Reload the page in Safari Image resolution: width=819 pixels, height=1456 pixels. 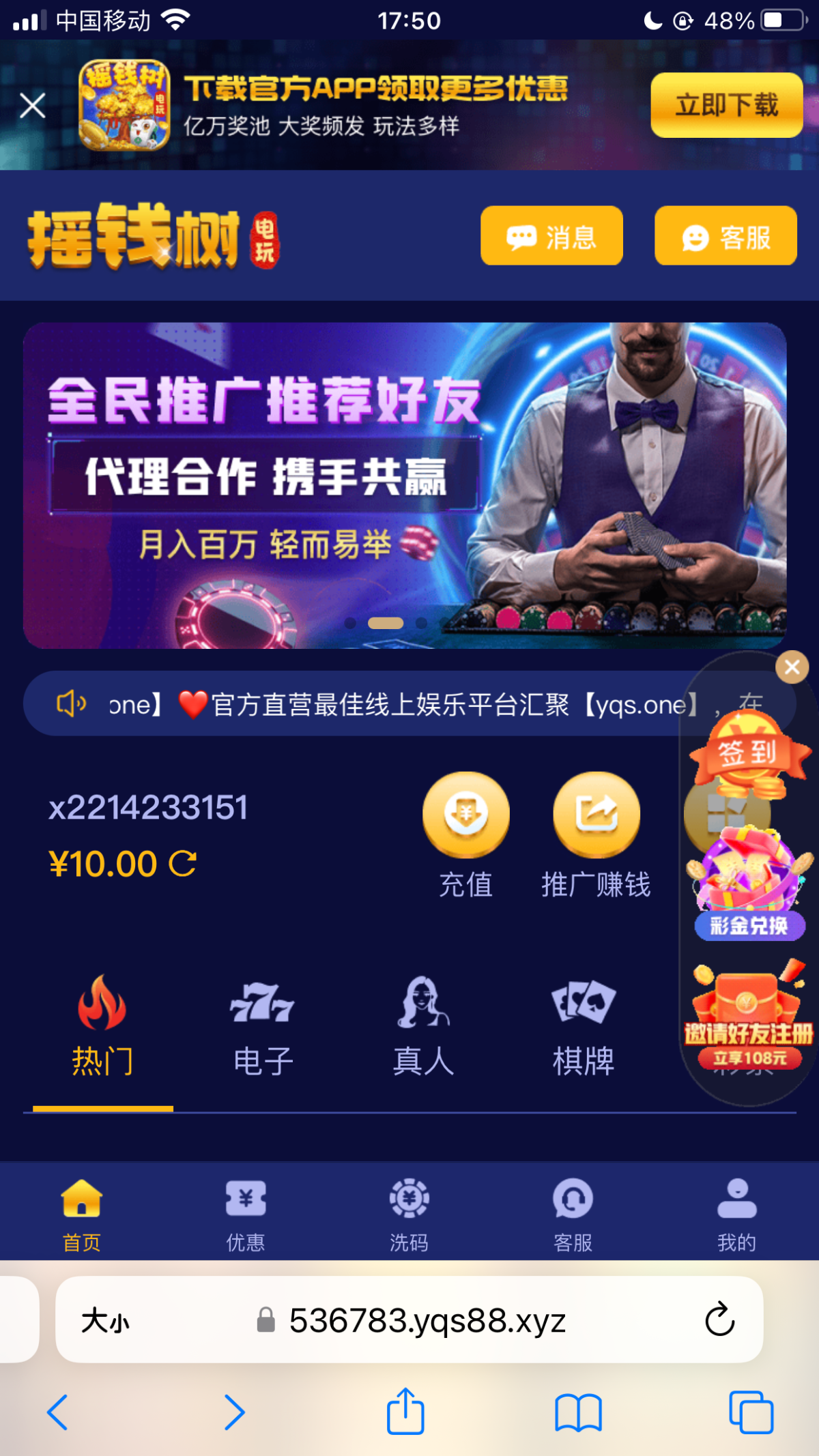719,1320
